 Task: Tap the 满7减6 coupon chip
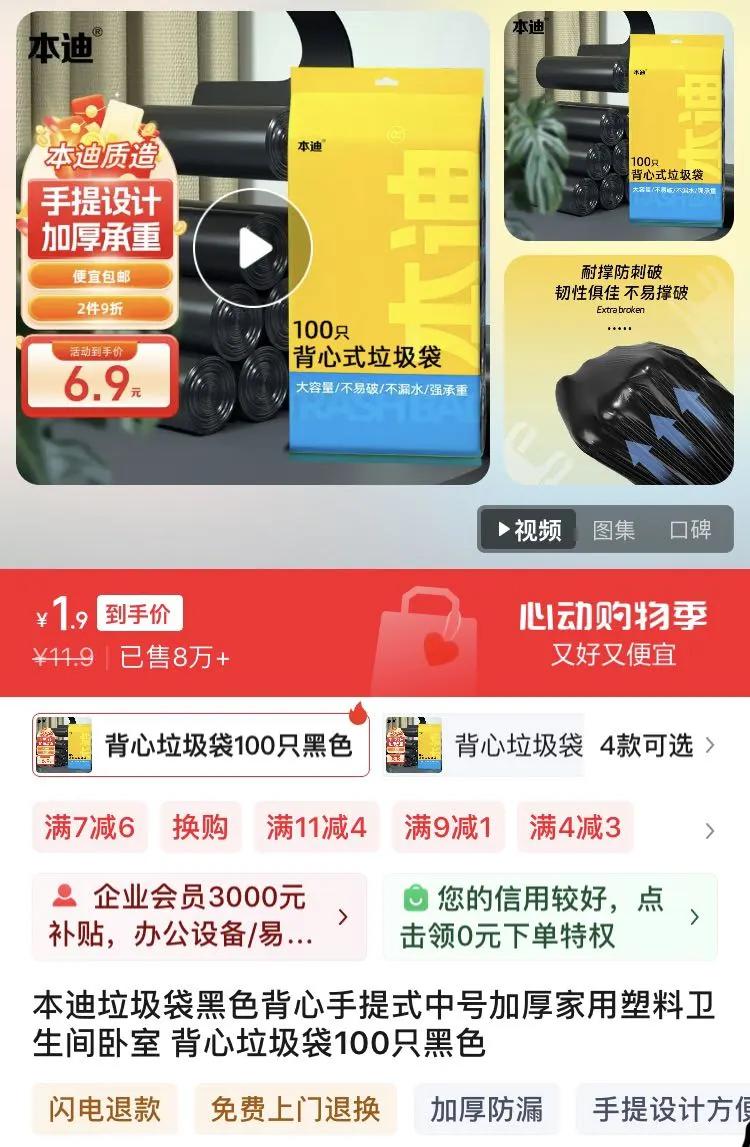pyautogui.click(x=89, y=827)
